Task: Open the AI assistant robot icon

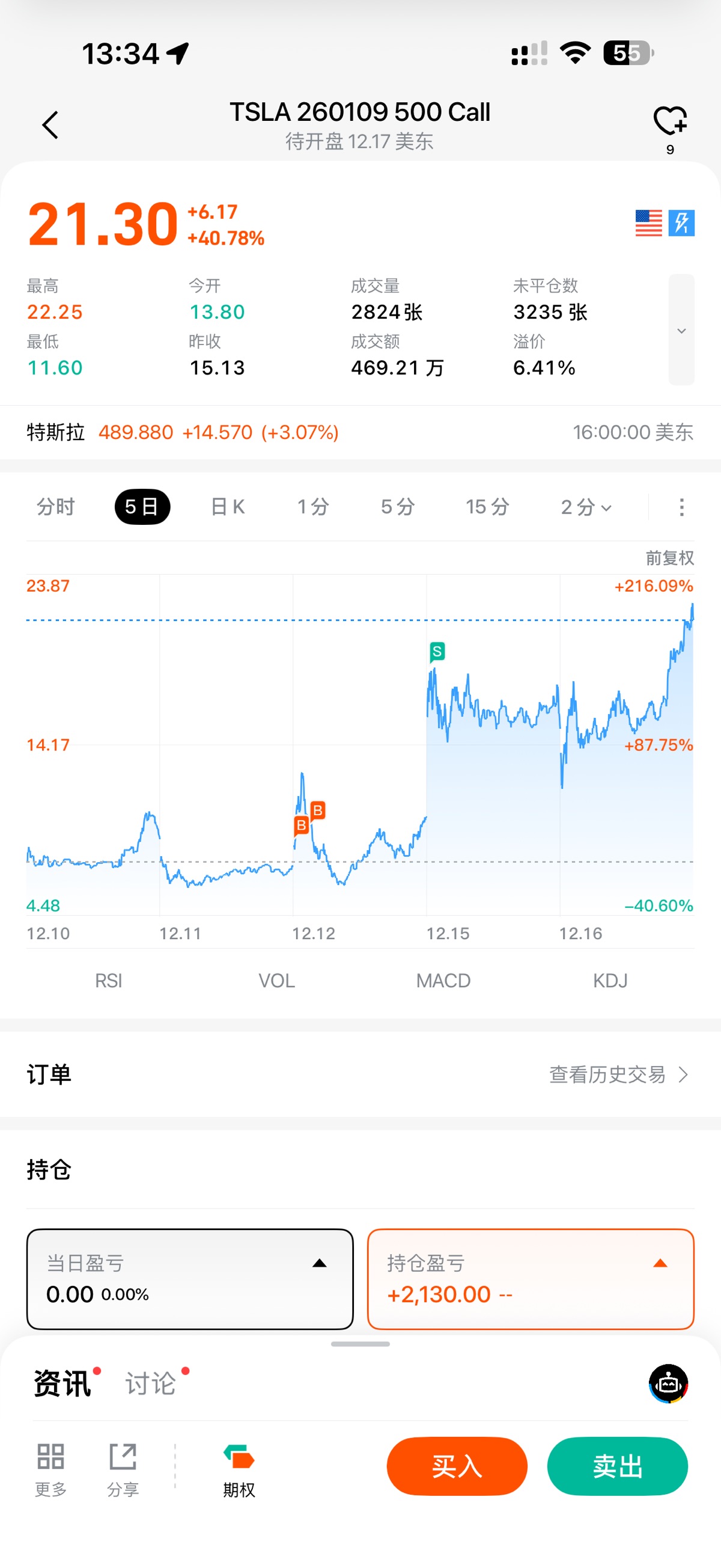Action: point(668,1383)
